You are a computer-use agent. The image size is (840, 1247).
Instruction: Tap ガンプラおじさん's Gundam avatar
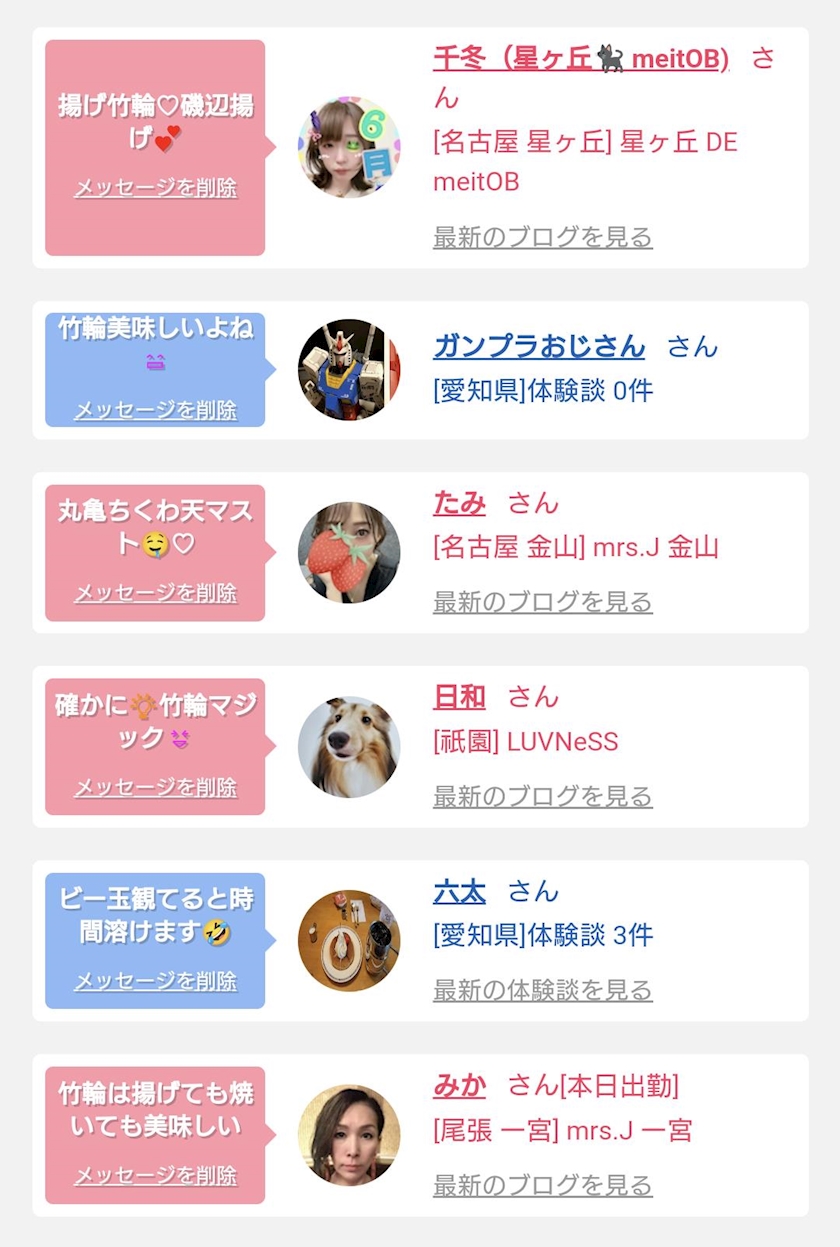[349, 370]
